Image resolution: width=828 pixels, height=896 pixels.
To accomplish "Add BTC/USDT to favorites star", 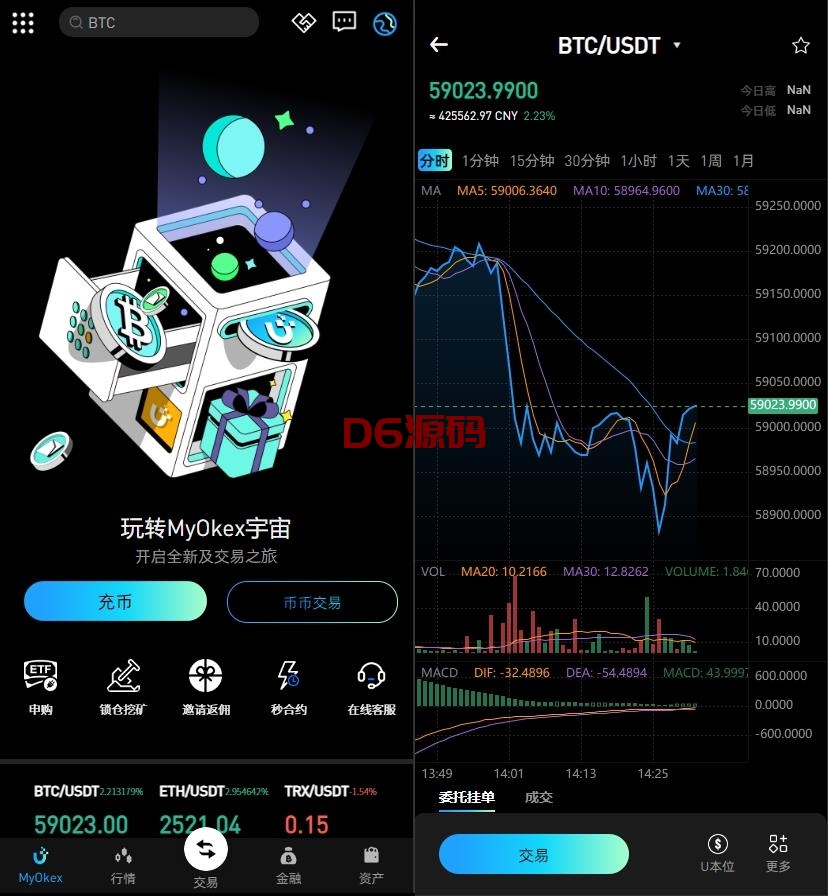I will 800,46.
